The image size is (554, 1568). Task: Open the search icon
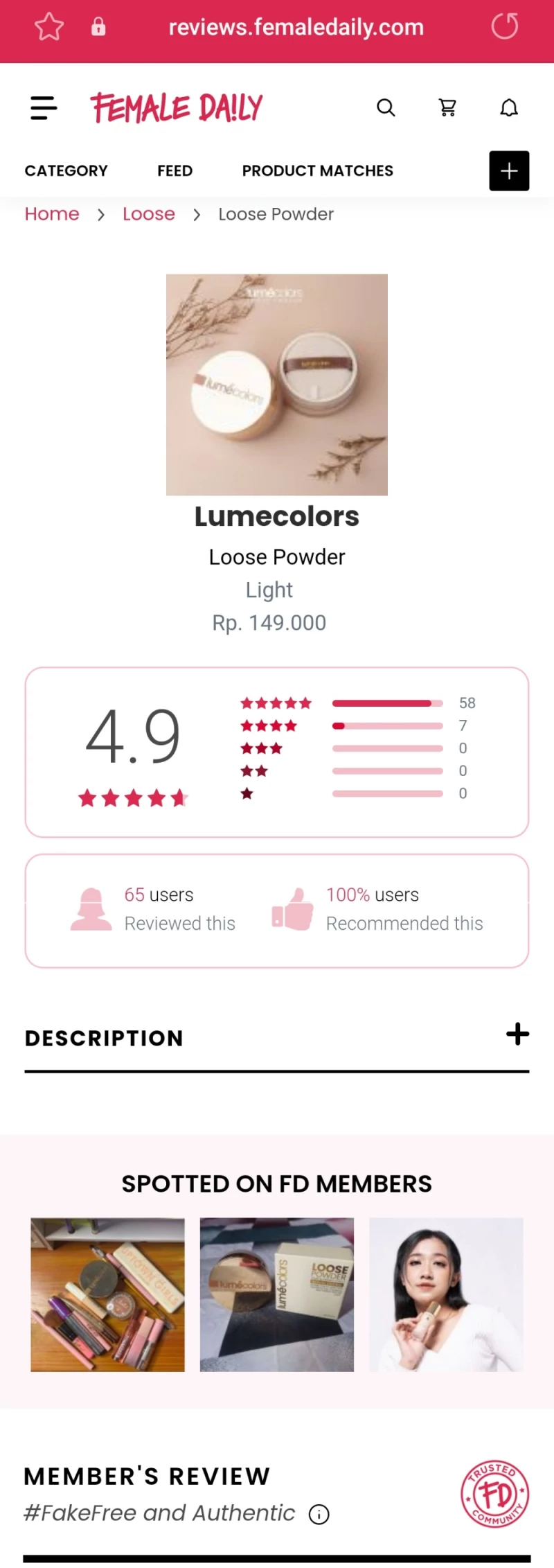coord(386,108)
